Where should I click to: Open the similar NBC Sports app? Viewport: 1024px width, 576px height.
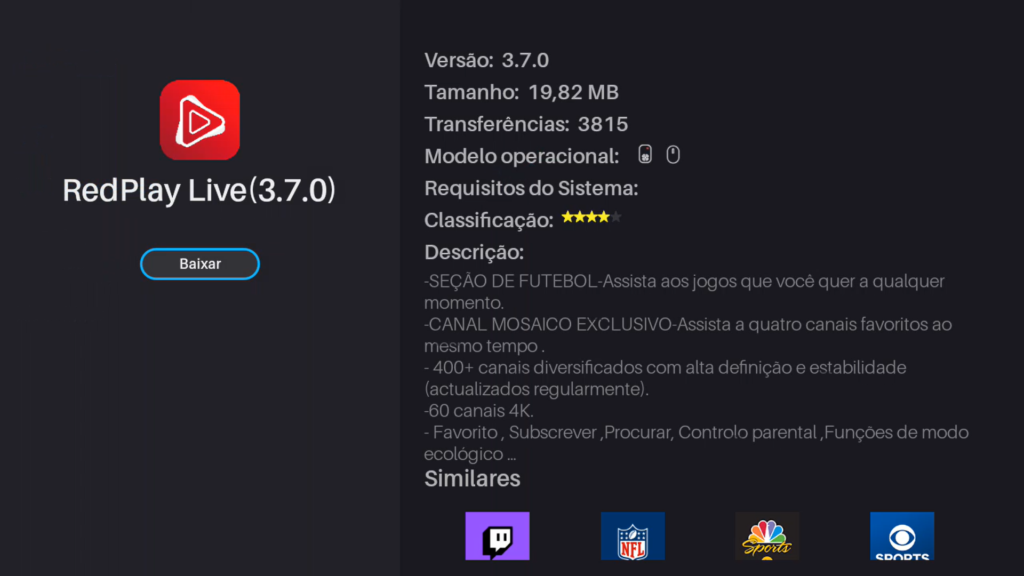point(767,537)
